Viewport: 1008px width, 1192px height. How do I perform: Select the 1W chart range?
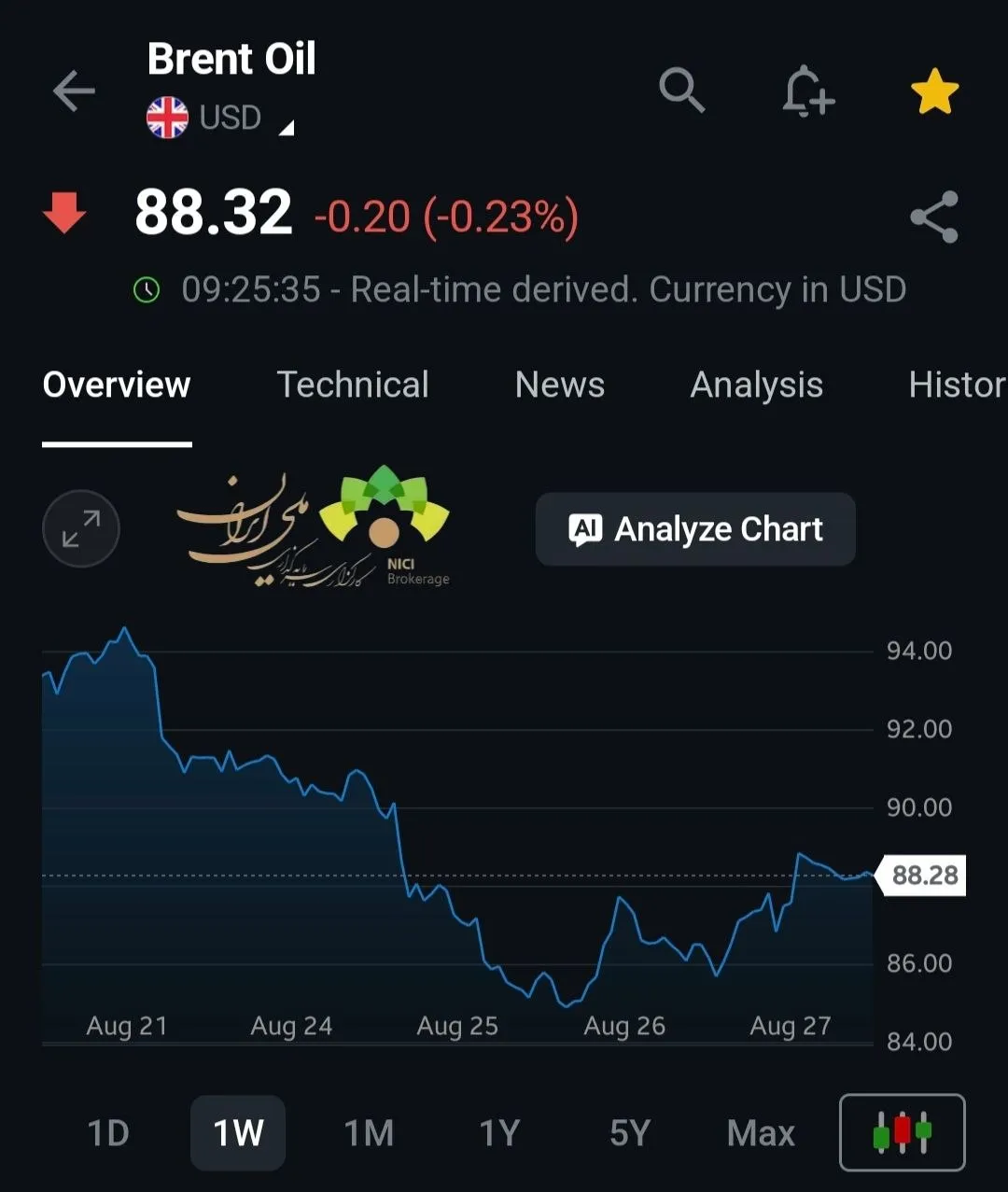click(238, 1133)
